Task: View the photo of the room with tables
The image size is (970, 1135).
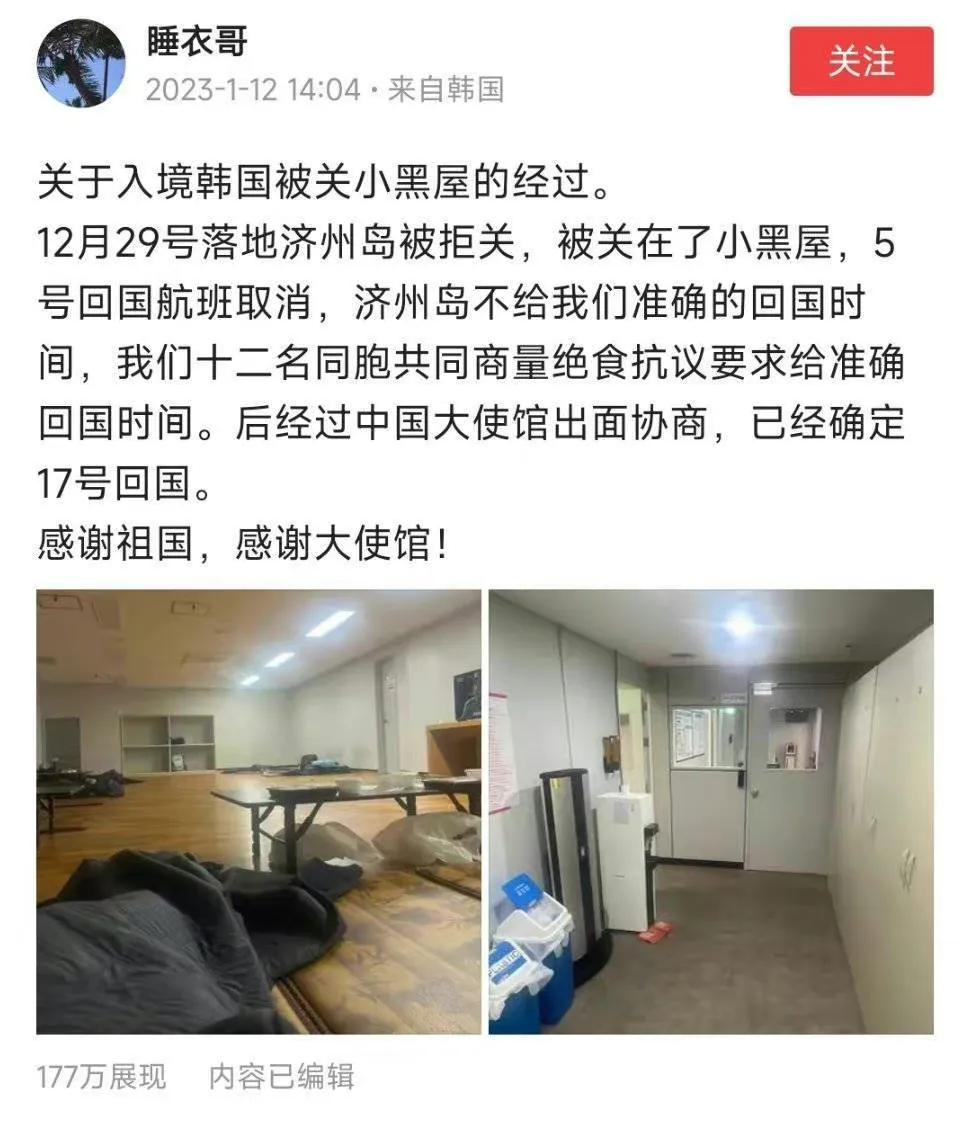Action: [x=259, y=811]
